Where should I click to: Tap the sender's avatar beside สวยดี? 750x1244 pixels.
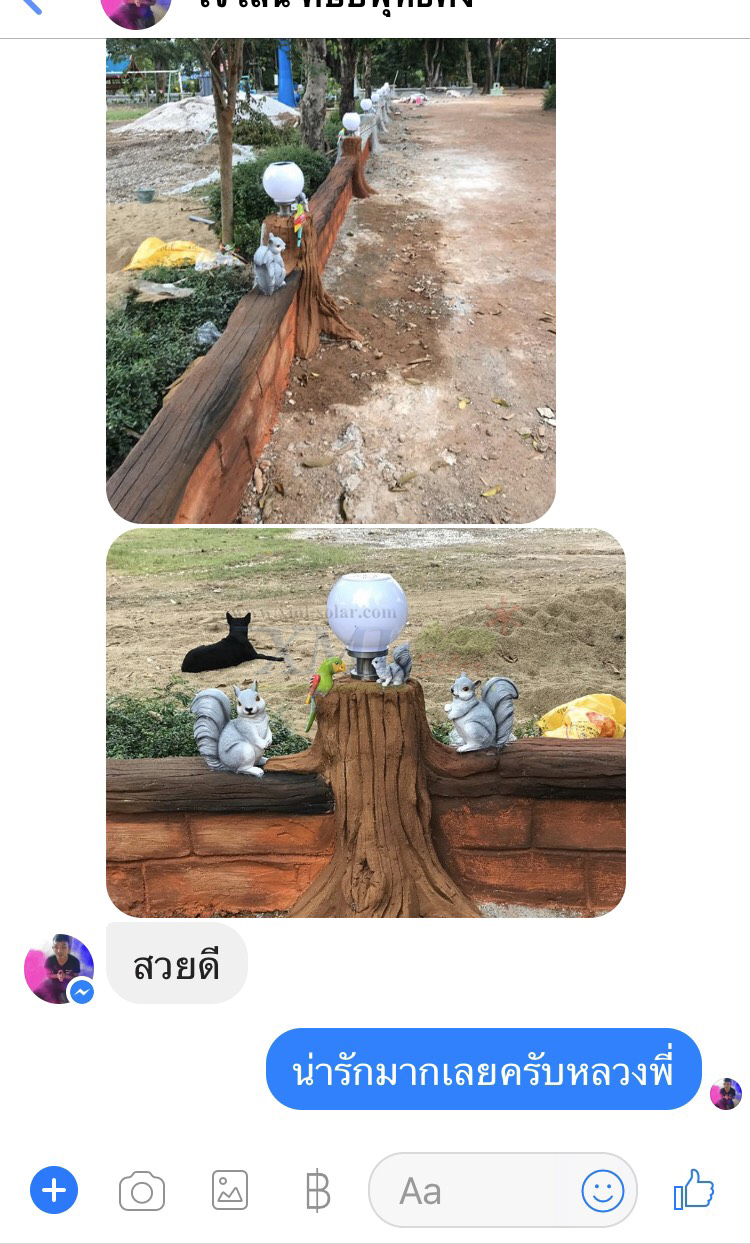59,968
